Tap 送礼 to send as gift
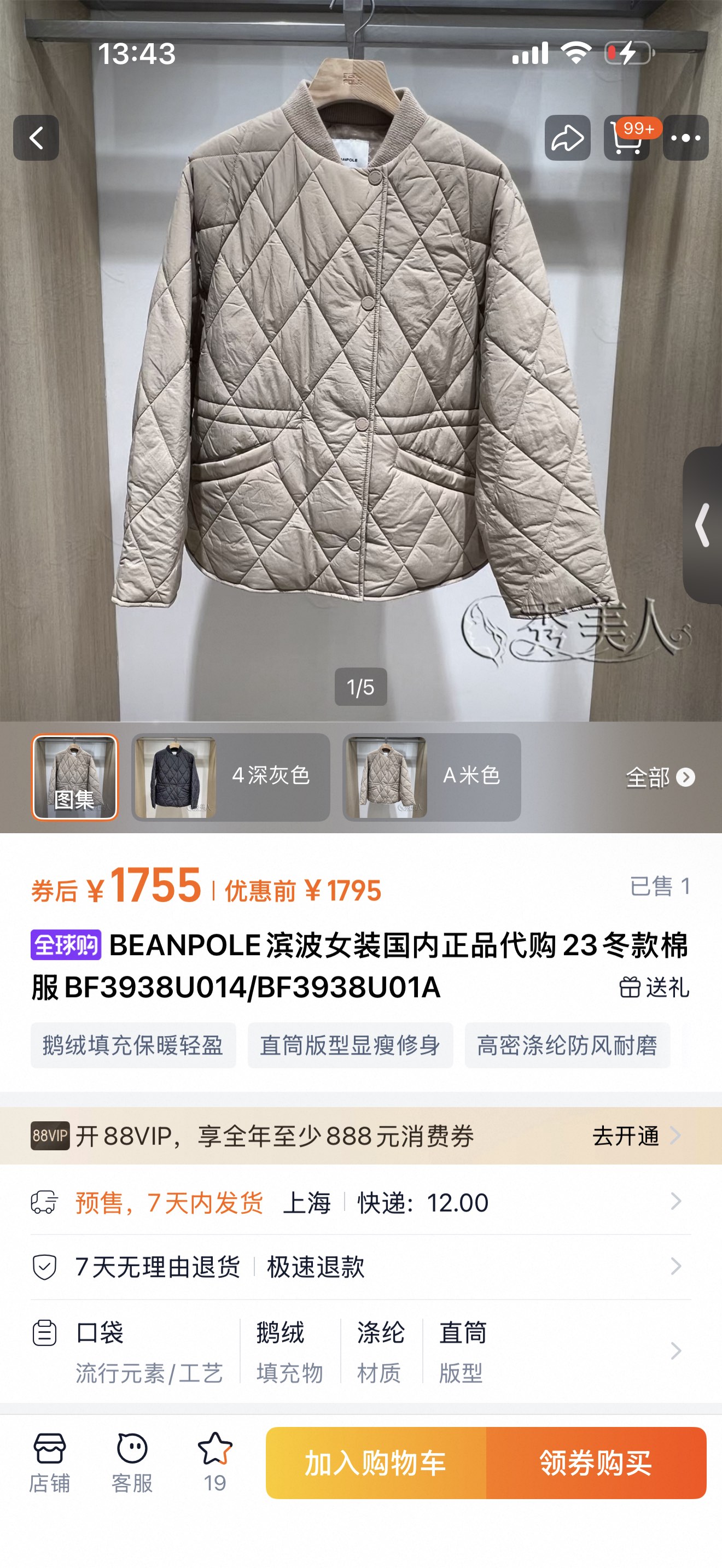The image size is (722, 1568). (x=654, y=987)
